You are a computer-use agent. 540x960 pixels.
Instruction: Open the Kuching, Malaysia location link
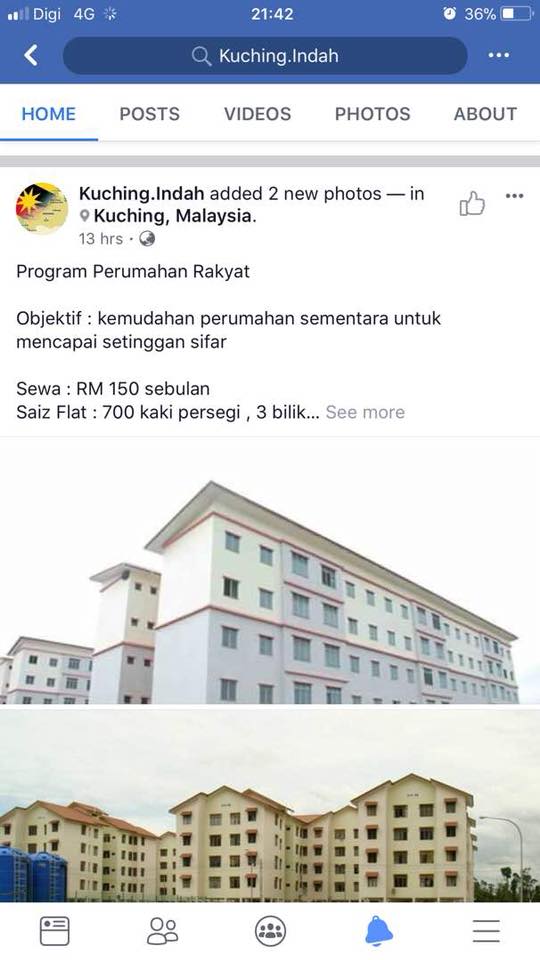click(x=173, y=216)
